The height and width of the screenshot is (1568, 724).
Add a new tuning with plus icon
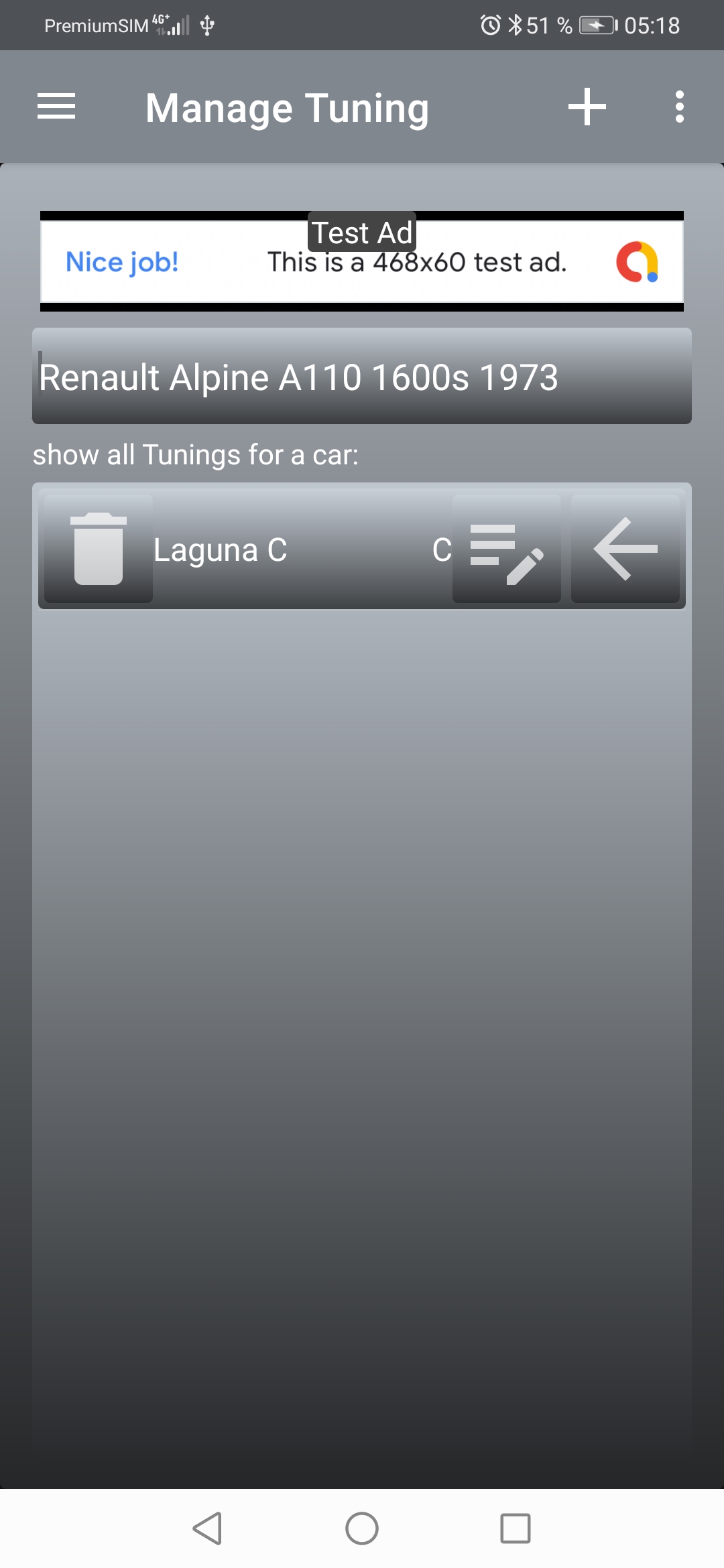click(x=587, y=107)
